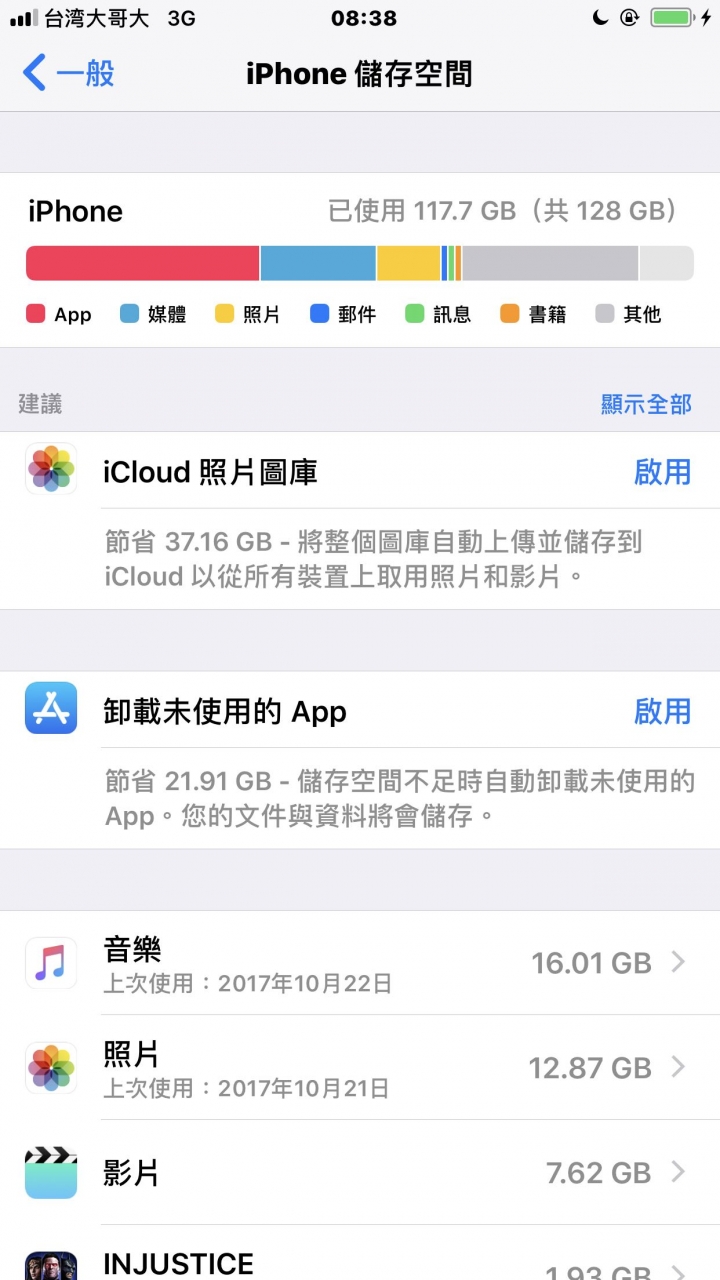Open 影片 storage details
This screenshot has width=720, height=1280.
[360, 1173]
